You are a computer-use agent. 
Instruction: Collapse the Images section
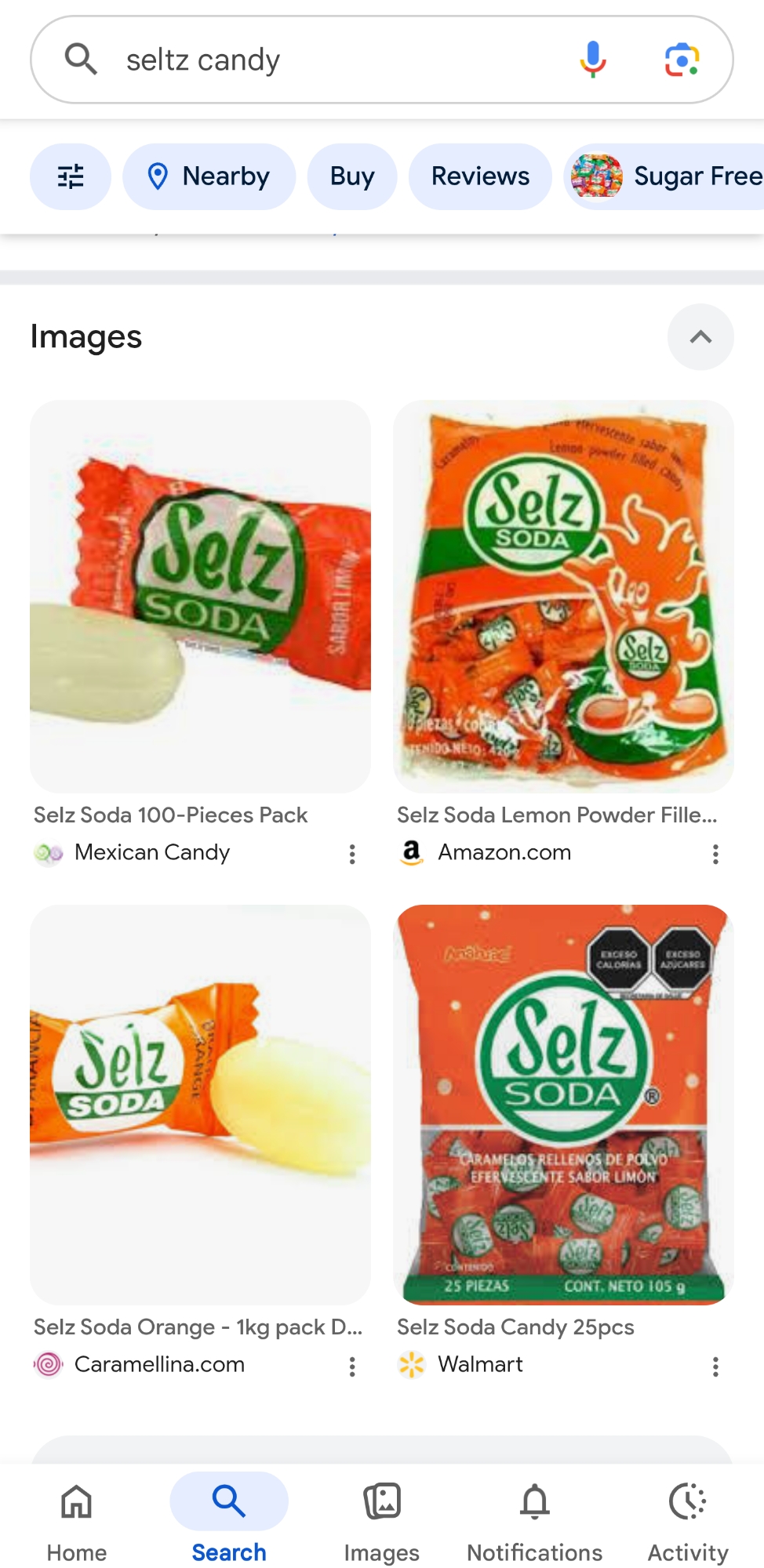tap(700, 337)
